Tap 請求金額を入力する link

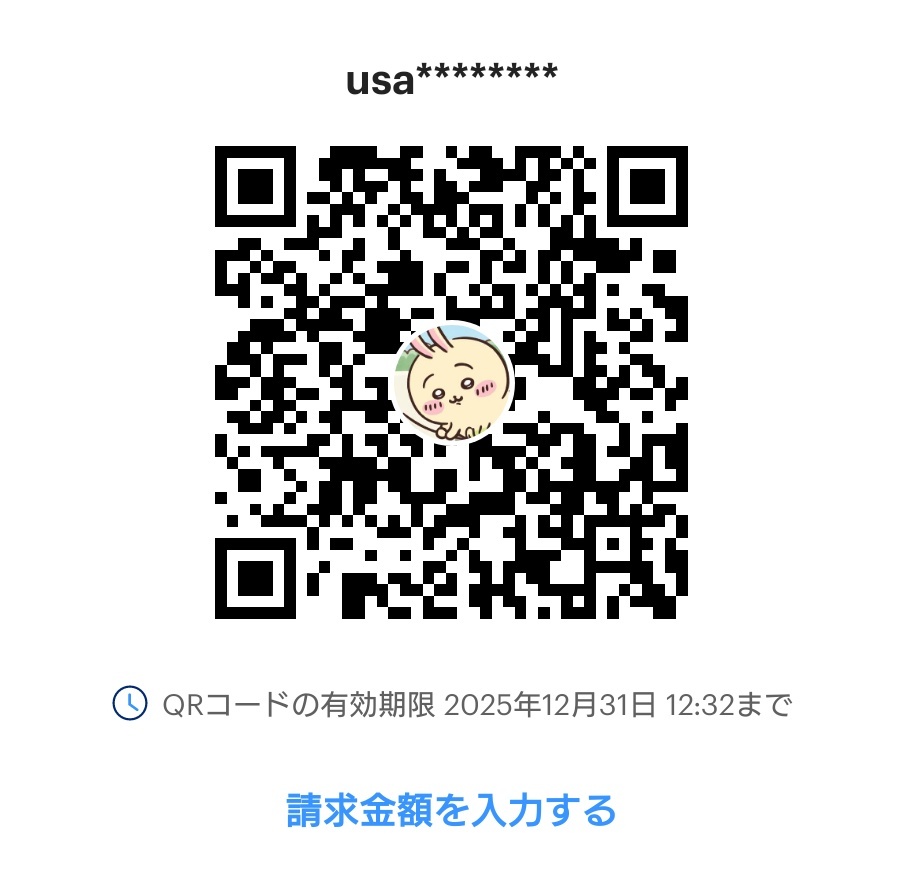451,809
